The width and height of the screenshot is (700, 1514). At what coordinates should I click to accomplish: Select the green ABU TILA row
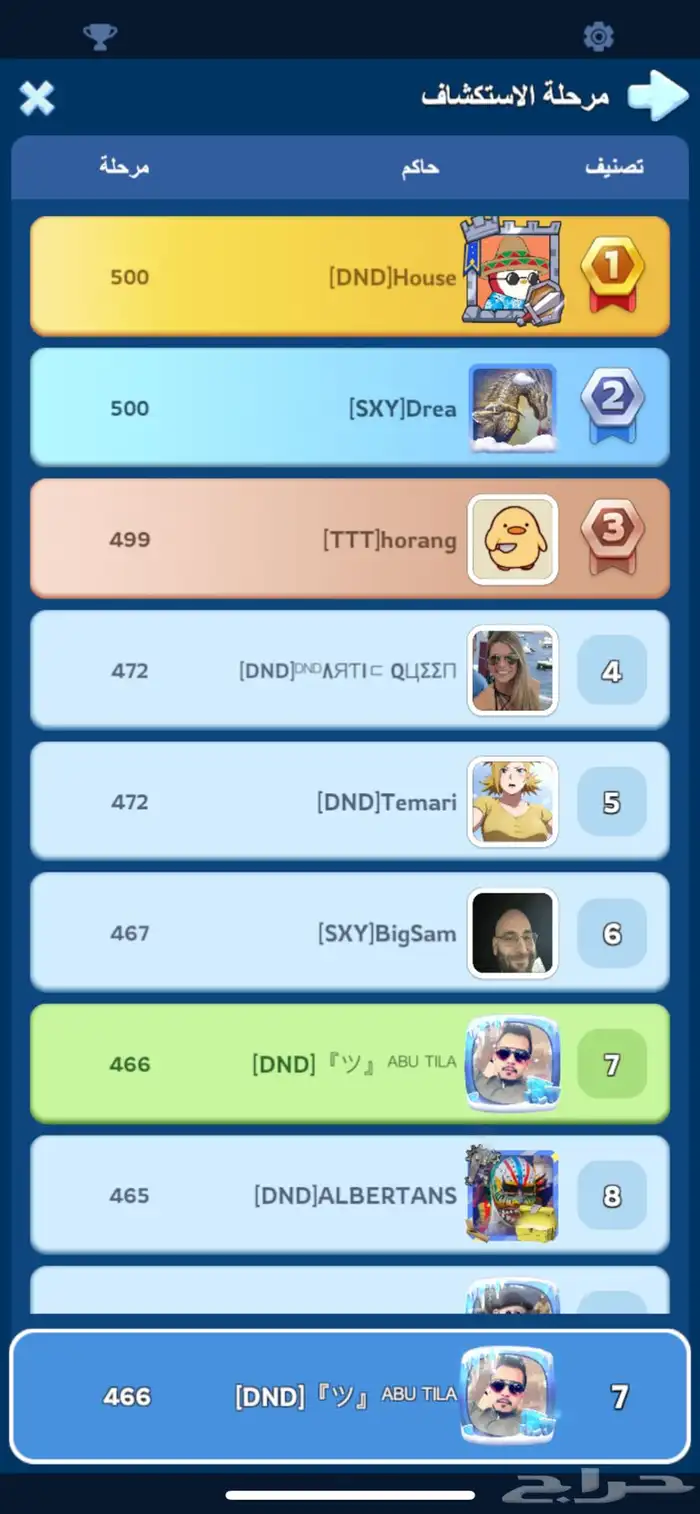click(x=350, y=1063)
